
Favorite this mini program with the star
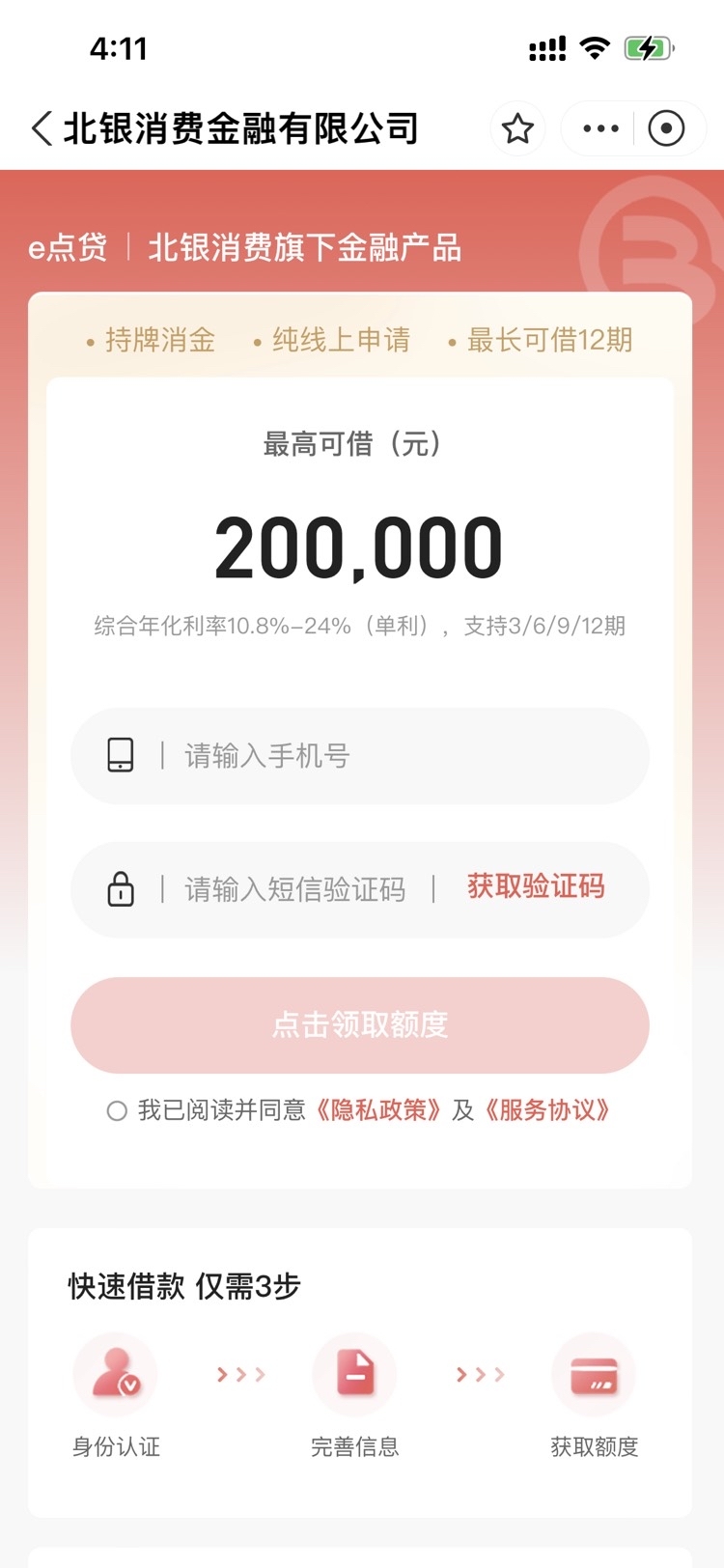pyautogui.click(x=517, y=128)
